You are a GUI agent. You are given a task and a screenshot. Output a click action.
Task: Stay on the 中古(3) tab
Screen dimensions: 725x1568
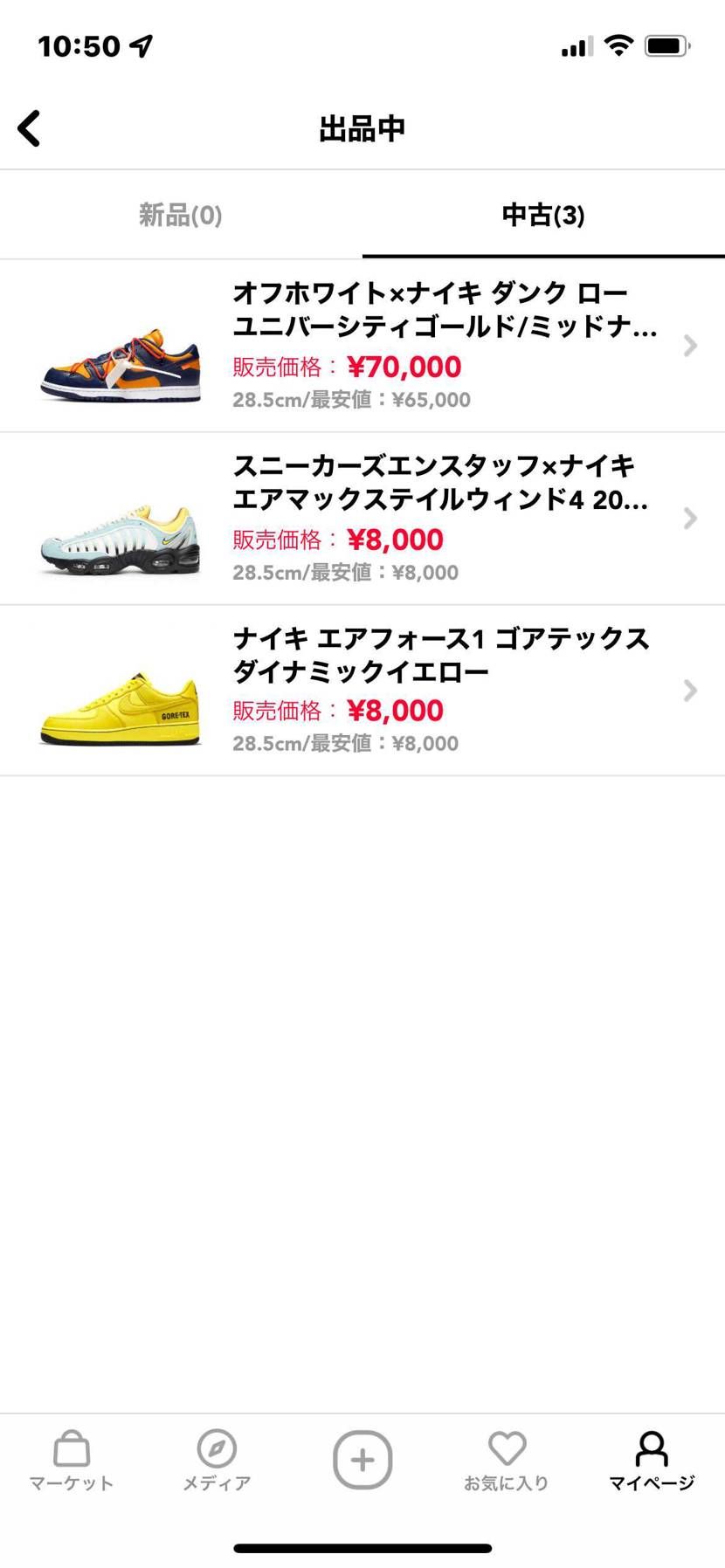[x=542, y=215]
